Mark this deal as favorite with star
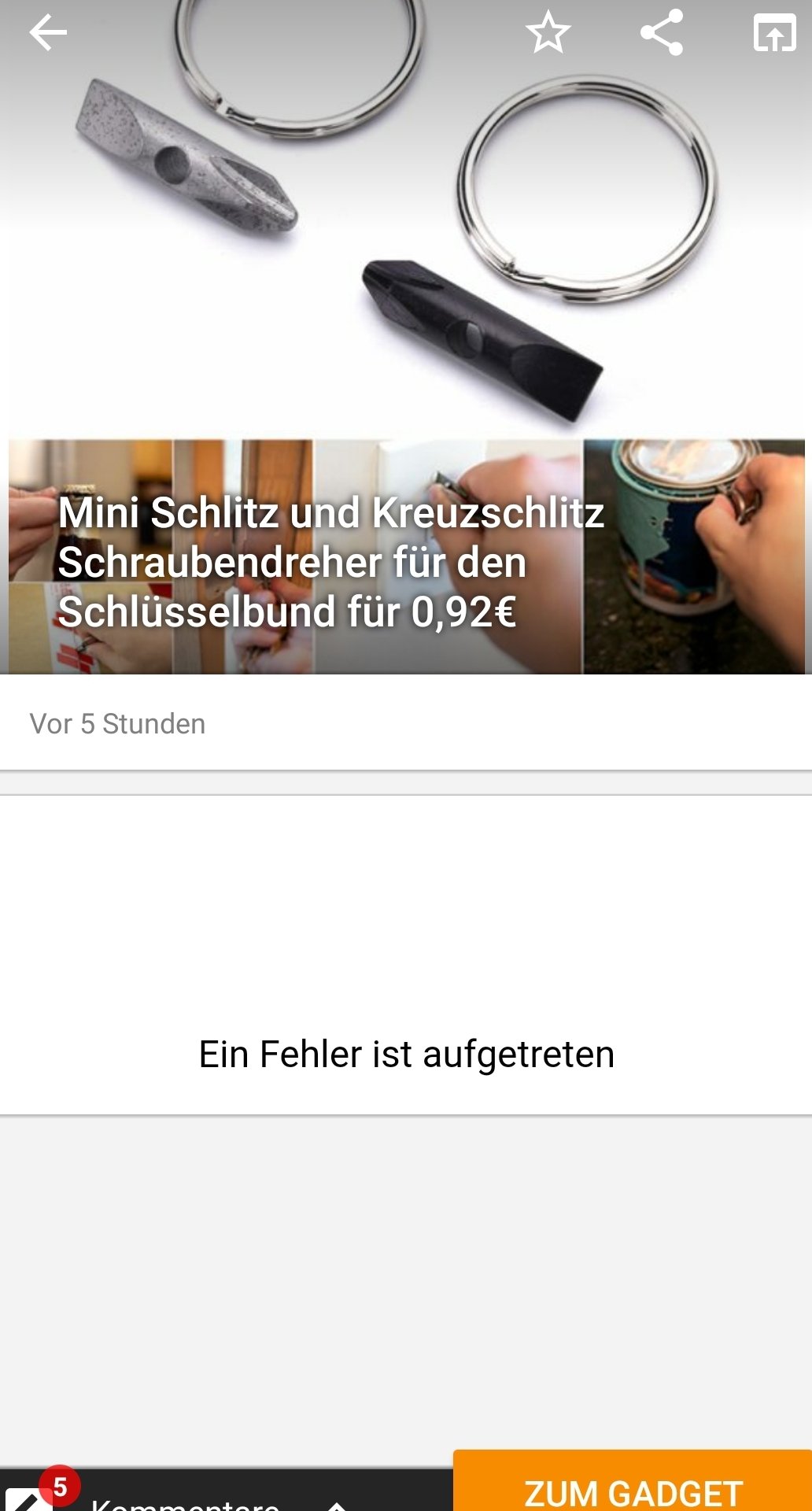 pyautogui.click(x=548, y=33)
